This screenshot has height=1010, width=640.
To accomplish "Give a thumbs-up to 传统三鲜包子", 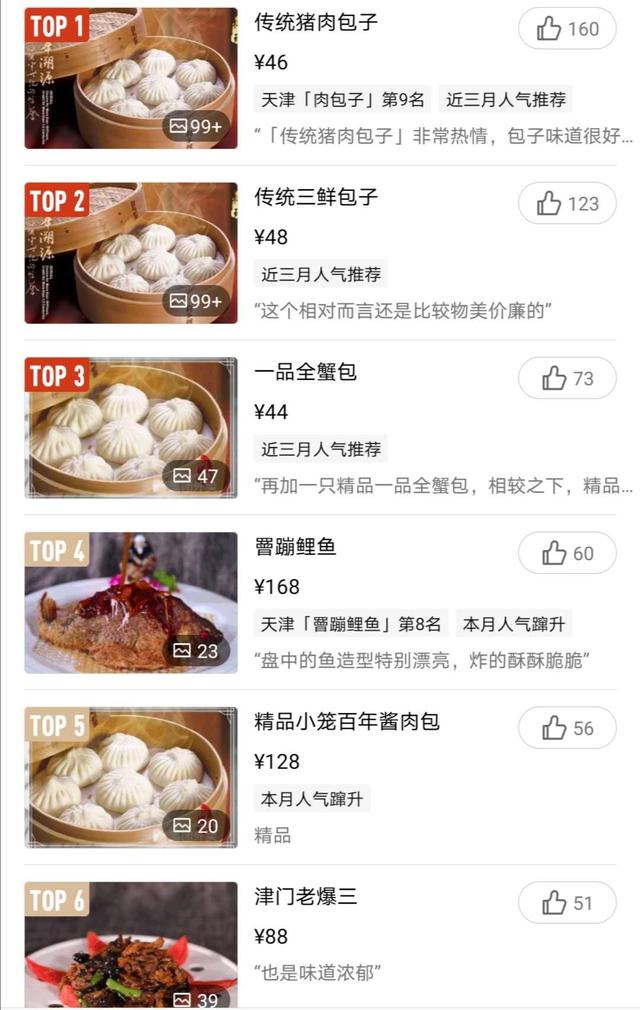I will pyautogui.click(x=567, y=204).
